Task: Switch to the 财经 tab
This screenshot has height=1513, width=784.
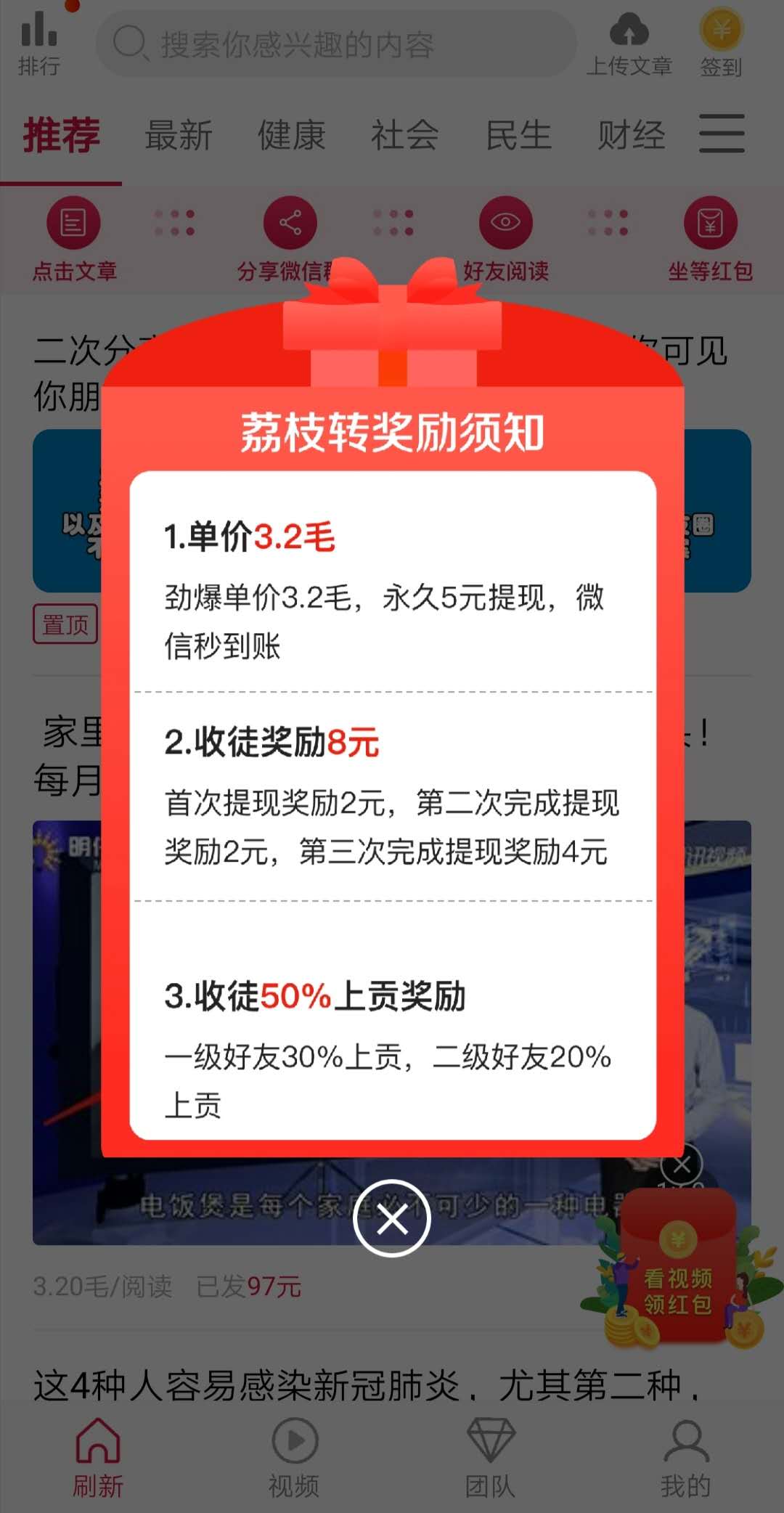Action: [x=632, y=136]
